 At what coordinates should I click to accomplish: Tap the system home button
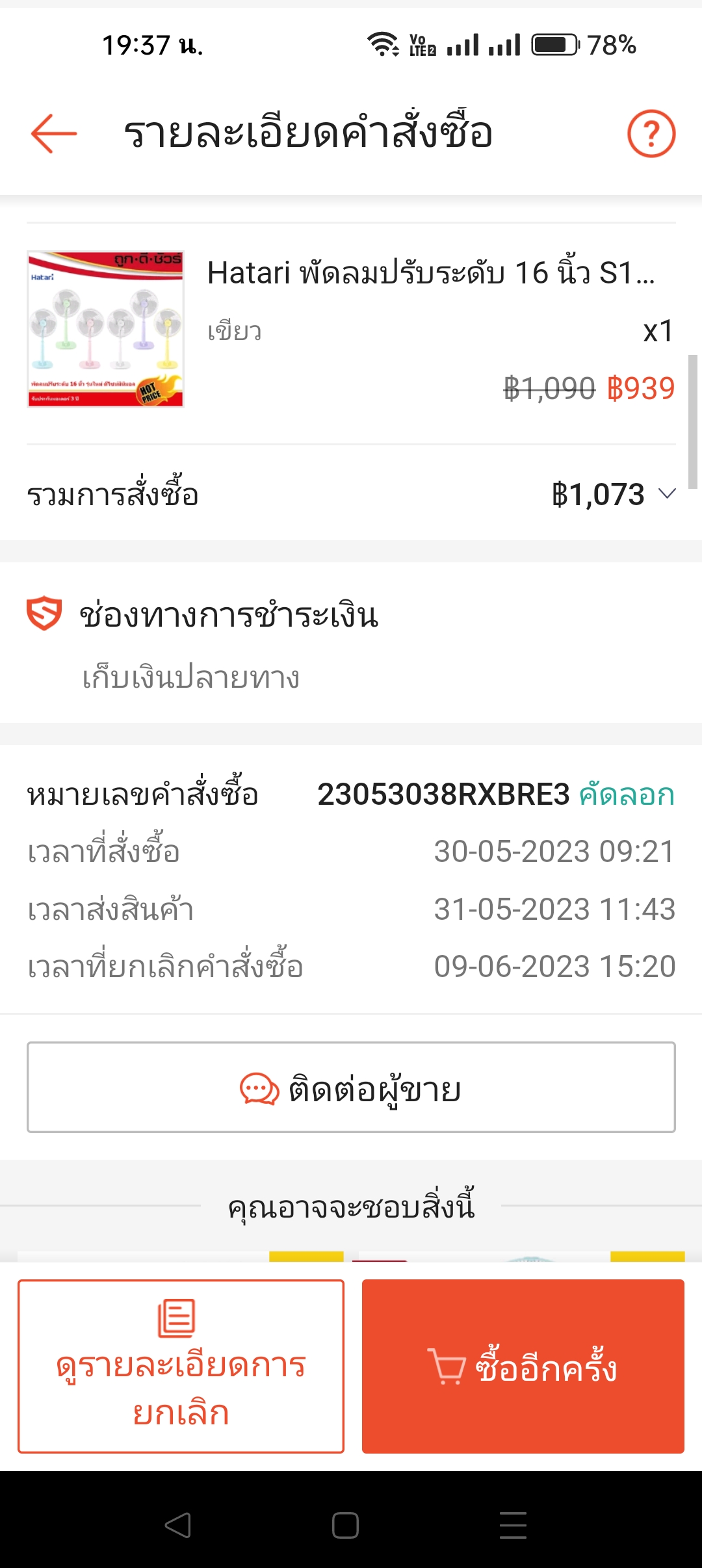click(x=345, y=1525)
